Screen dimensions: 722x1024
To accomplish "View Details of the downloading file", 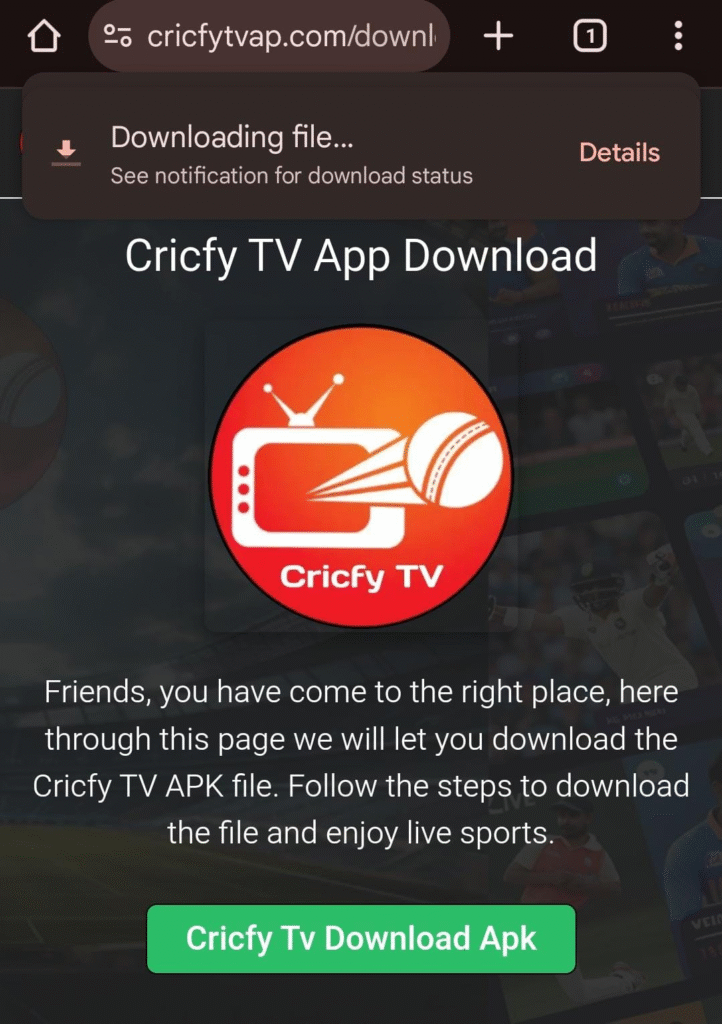I will click(619, 153).
